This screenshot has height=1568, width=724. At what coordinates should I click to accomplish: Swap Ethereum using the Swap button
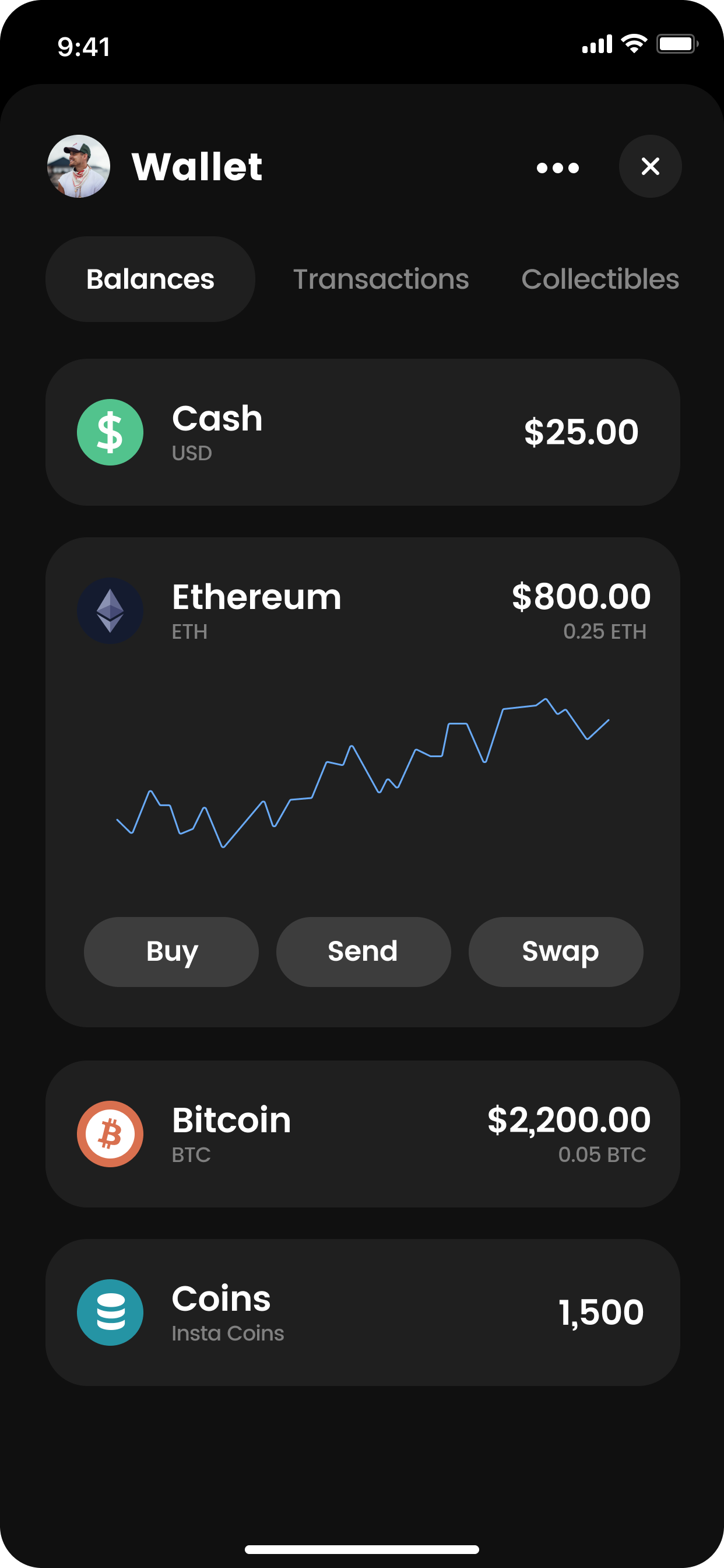pos(556,951)
